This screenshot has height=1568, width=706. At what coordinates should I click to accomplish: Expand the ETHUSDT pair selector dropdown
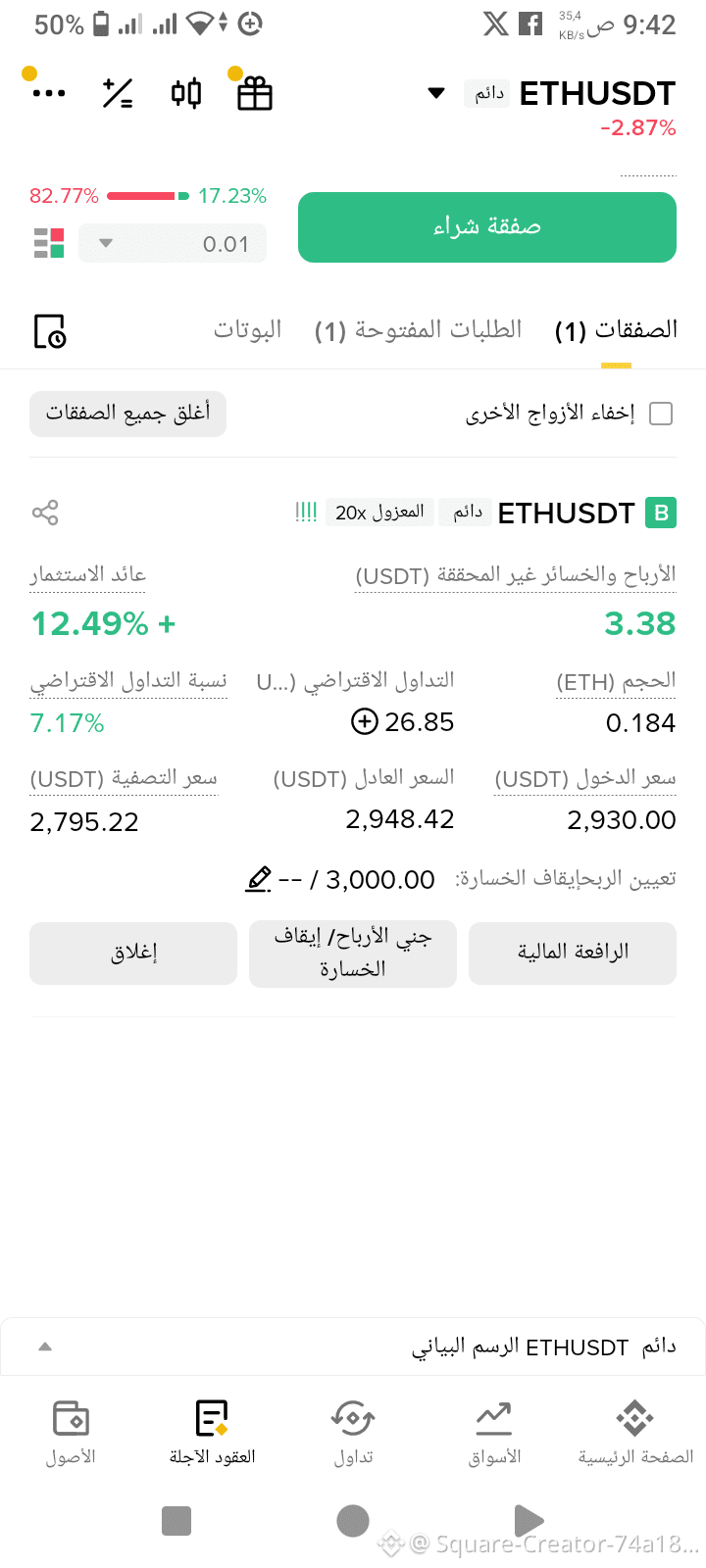[437, 94]
